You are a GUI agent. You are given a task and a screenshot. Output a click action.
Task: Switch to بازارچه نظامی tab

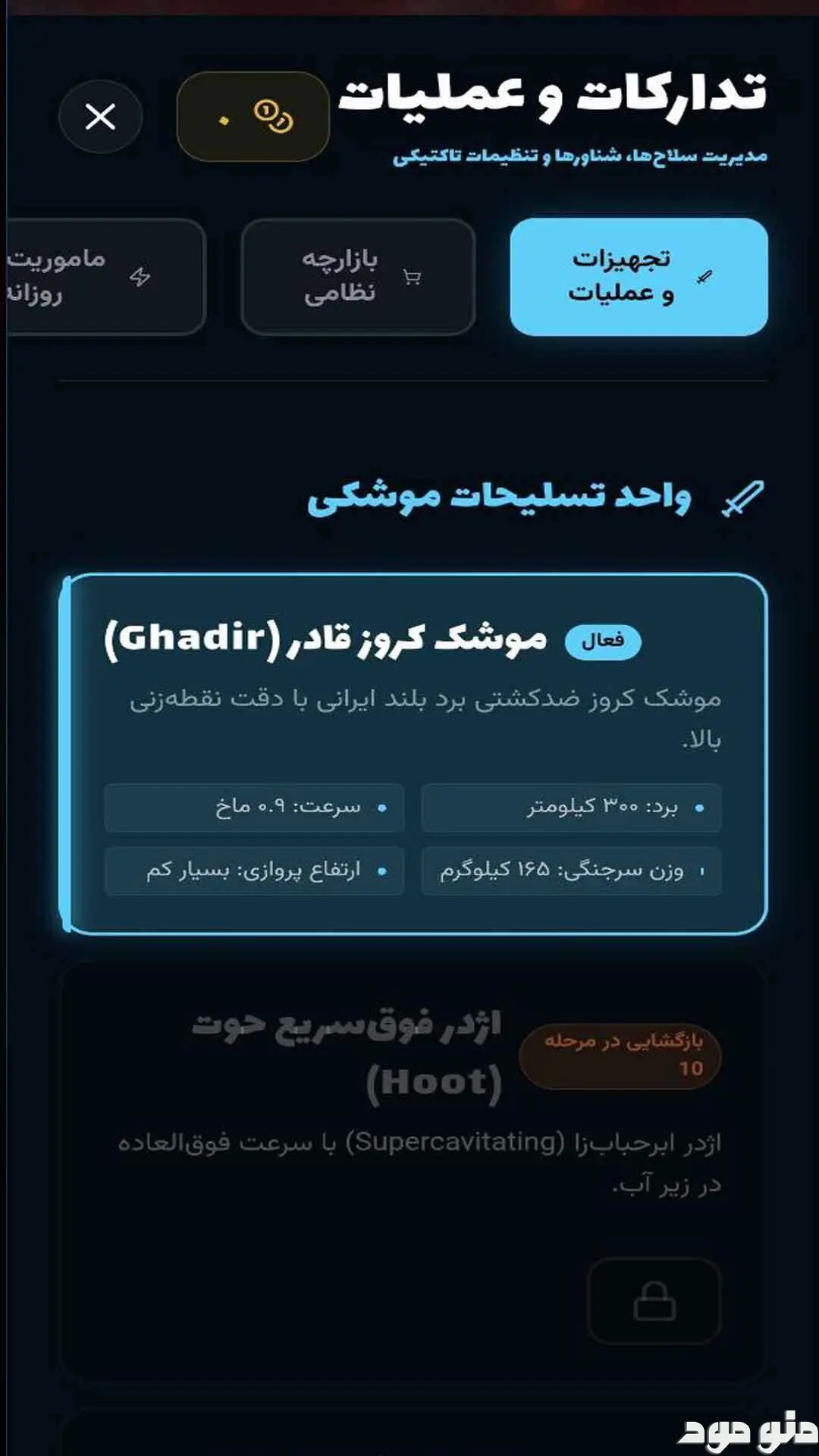coord(358,277)
